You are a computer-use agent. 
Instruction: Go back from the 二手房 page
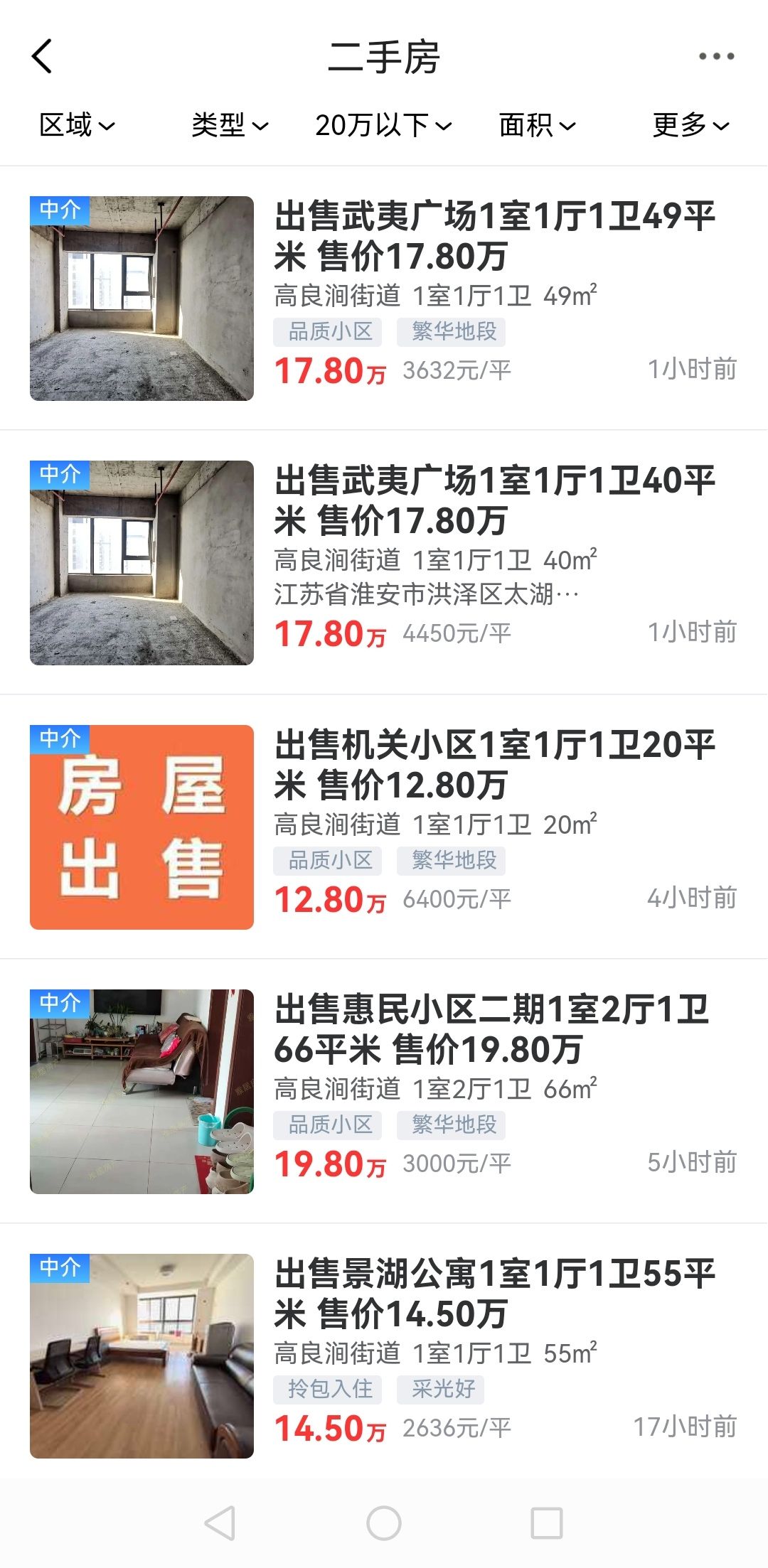point(43,56)
